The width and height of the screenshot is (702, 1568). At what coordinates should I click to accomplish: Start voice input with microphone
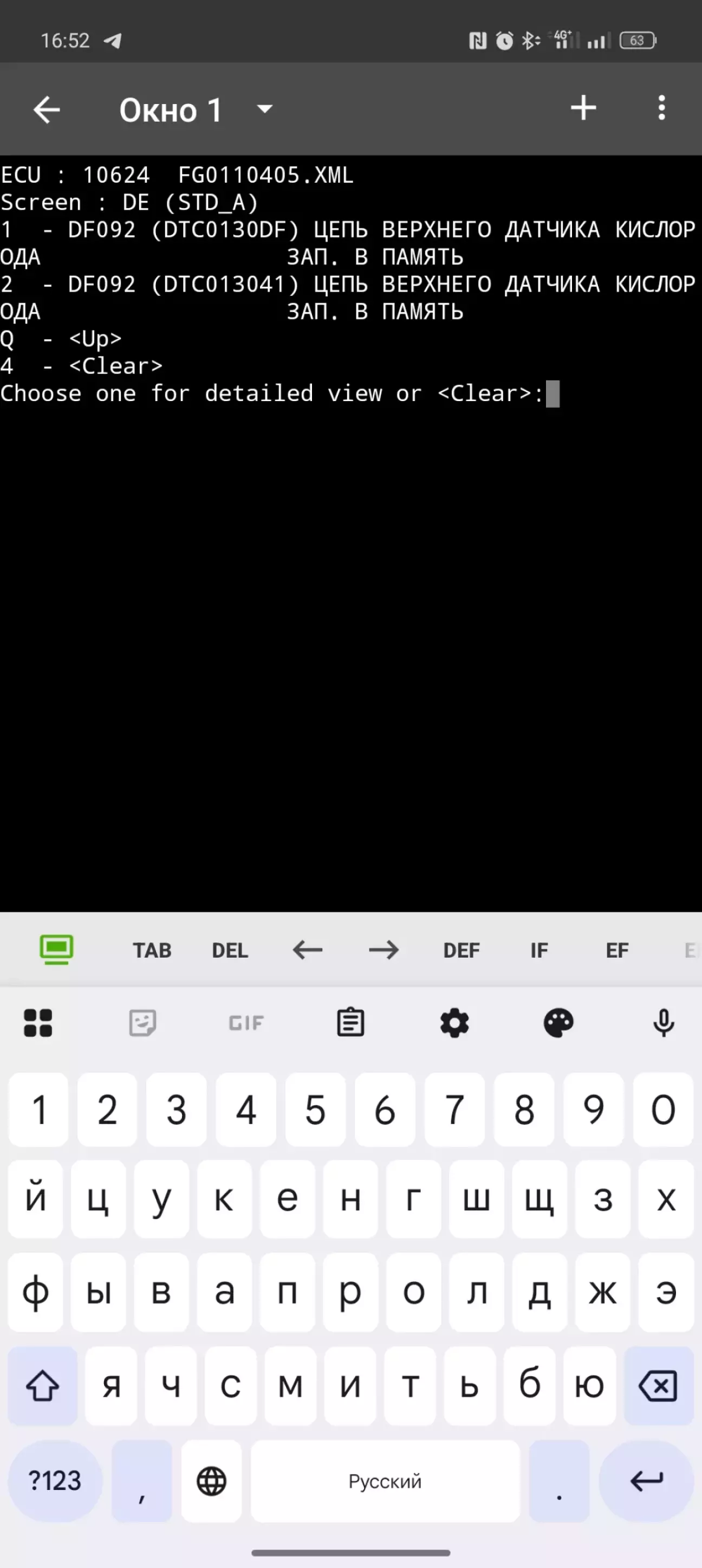(663, 1023)
